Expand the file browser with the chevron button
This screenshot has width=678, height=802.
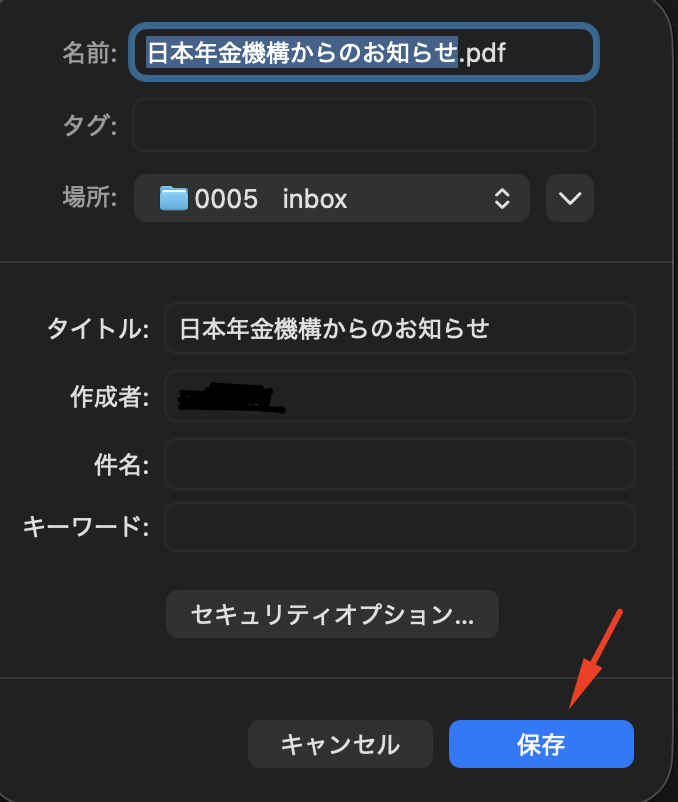point(570,198)
